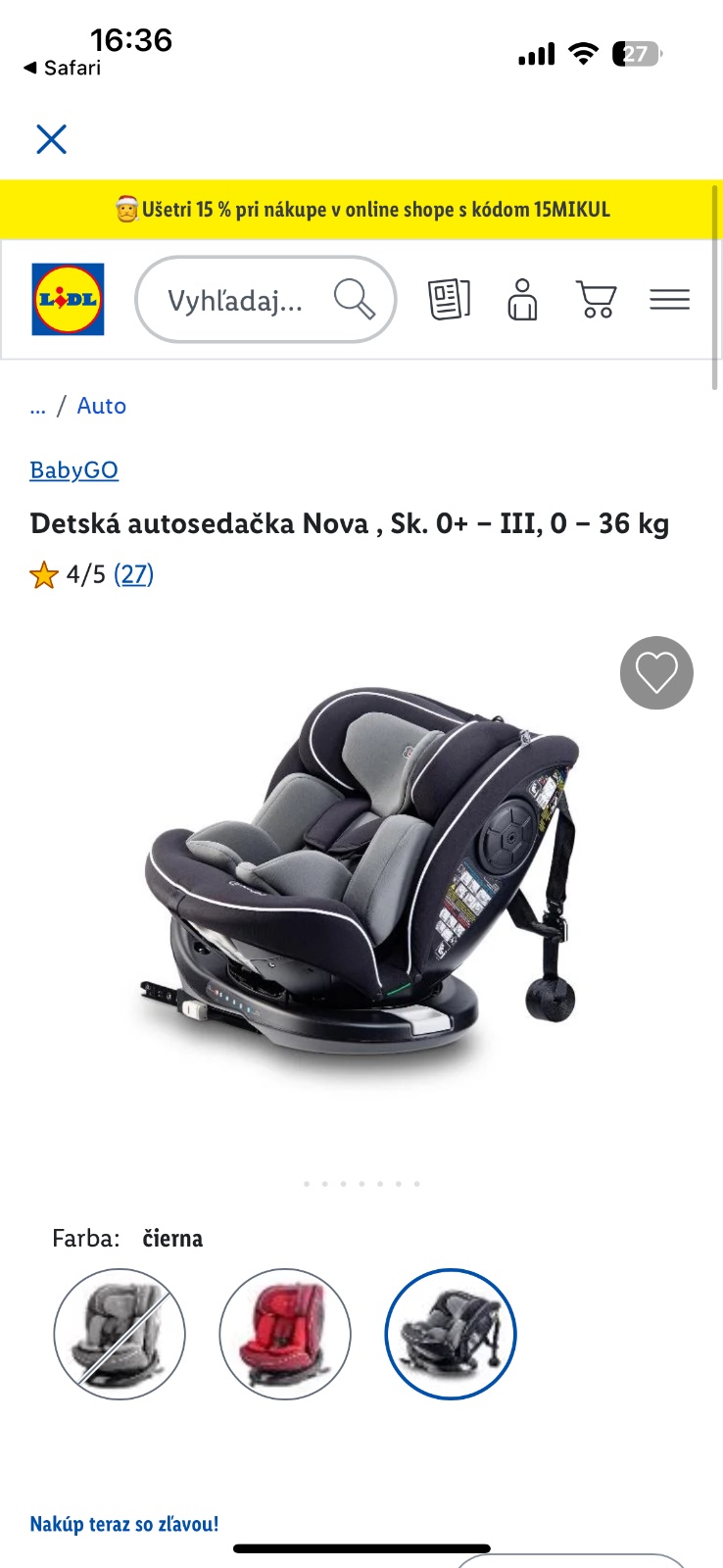Open the hamburger menu
Image resolution: width=723 pixels, height=1568 pixels.
tap(670, 299)
